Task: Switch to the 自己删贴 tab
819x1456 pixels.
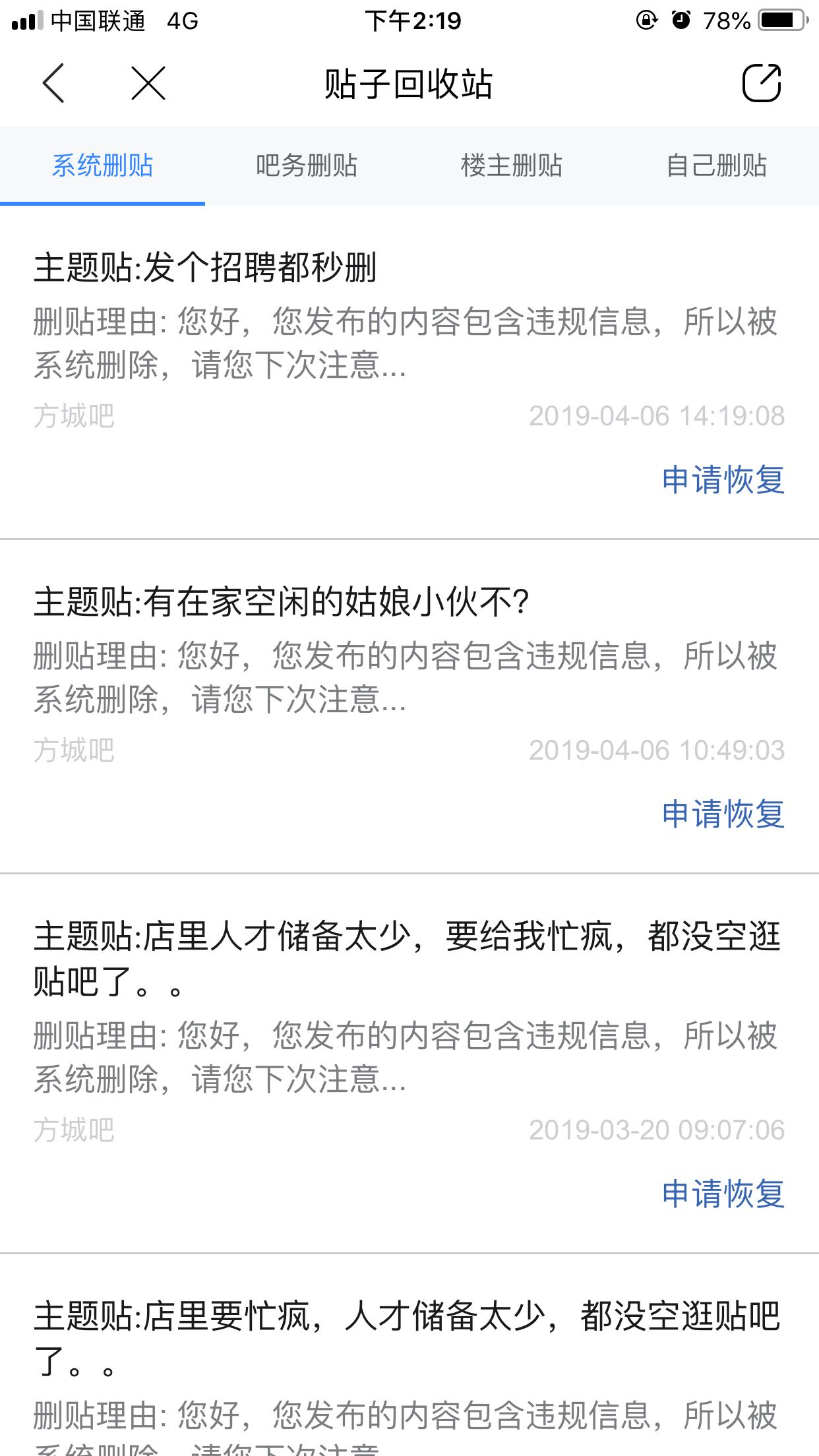Action: tap(717, 166)
